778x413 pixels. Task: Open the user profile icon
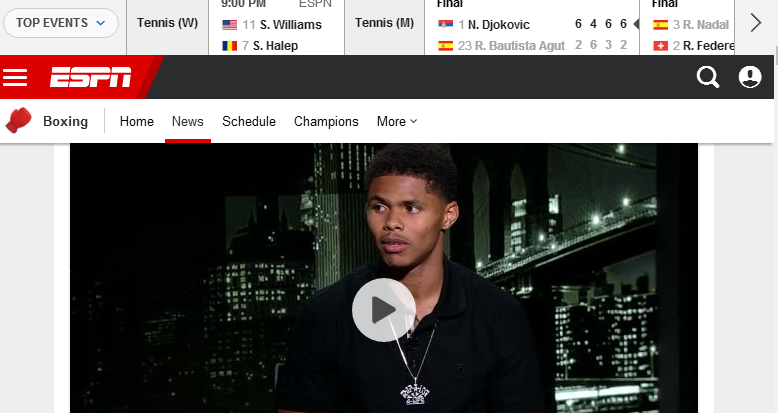point(750,77)
